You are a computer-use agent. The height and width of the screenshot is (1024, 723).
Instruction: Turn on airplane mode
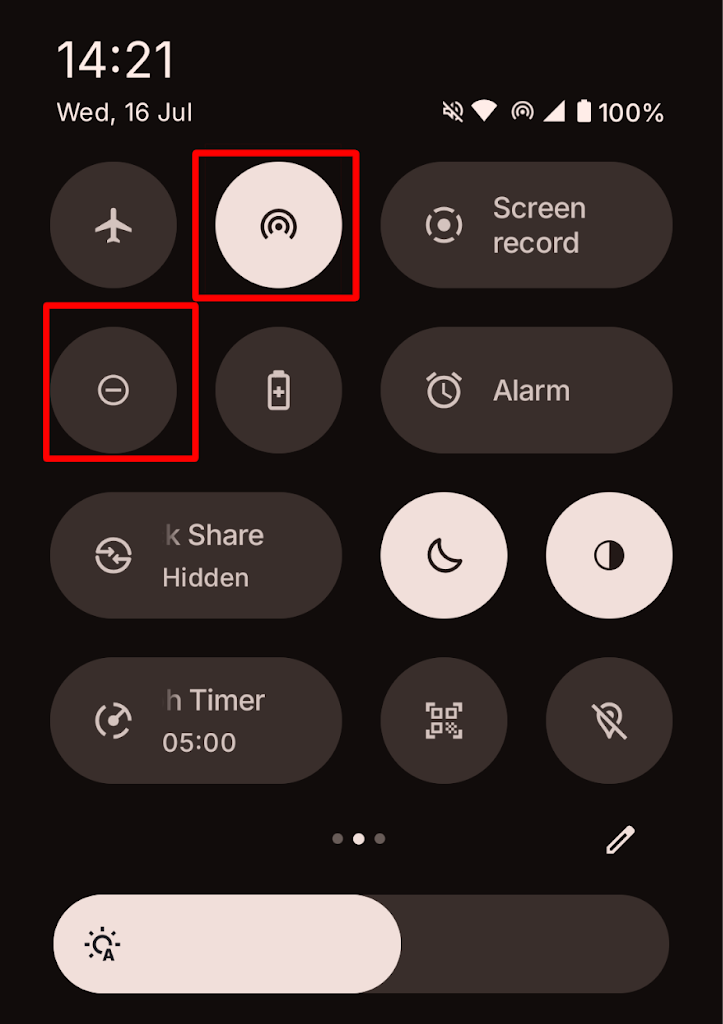114,225
